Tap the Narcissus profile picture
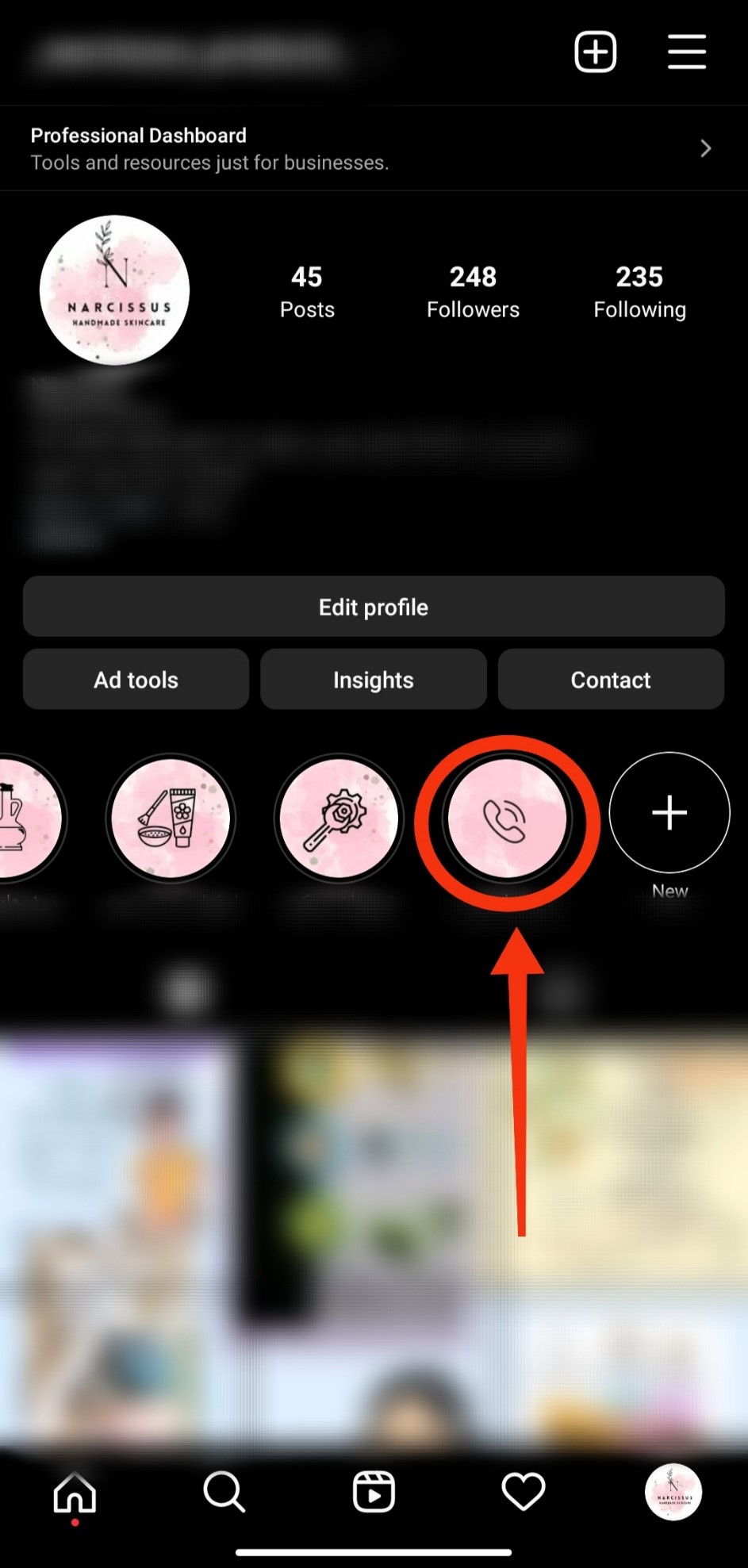The image size is (748, 1568). [x=115, y=290]
